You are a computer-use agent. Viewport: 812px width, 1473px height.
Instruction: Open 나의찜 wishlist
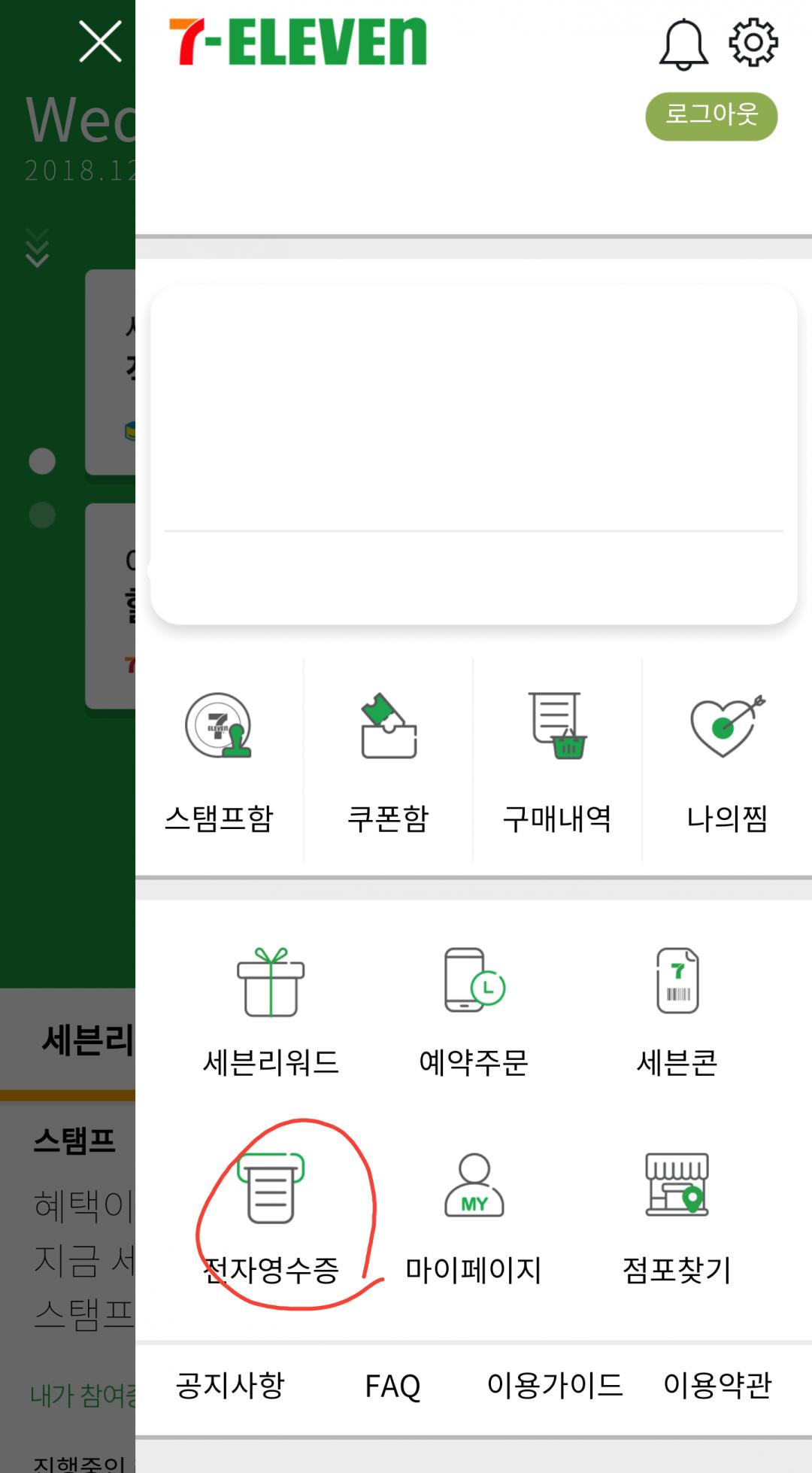(x=726, y=761)
